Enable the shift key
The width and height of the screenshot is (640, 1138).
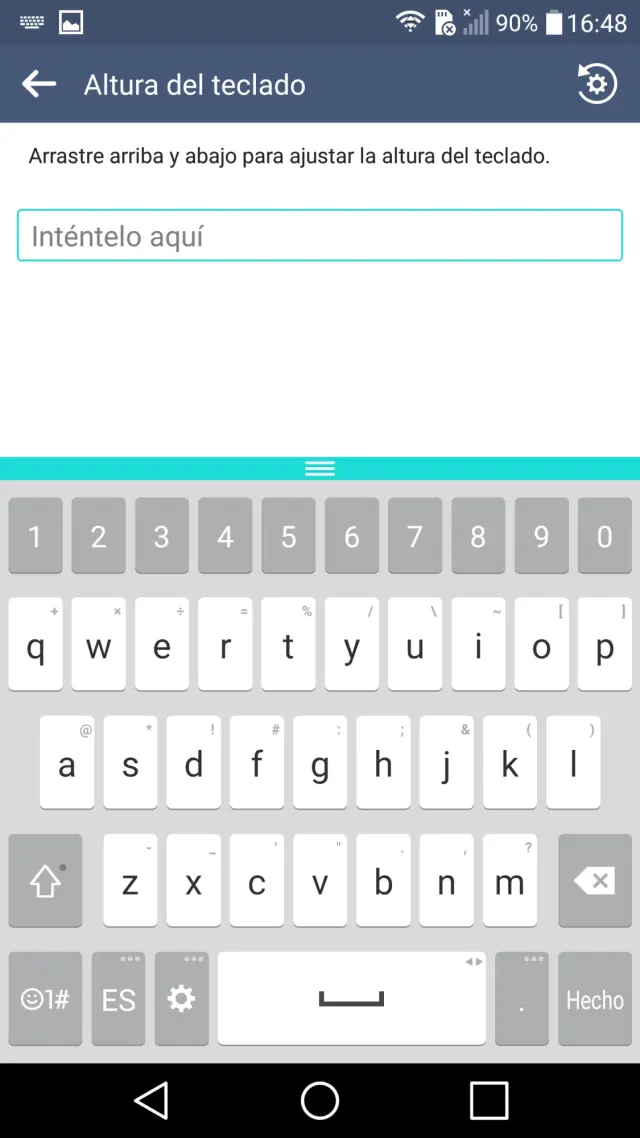(45, 881)
